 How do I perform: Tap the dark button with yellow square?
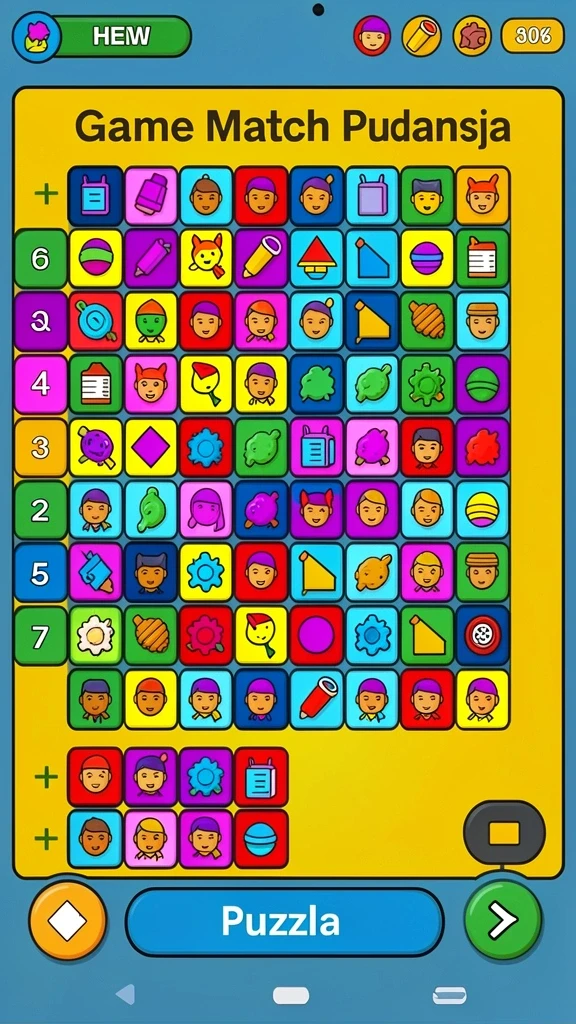[504, 833]
